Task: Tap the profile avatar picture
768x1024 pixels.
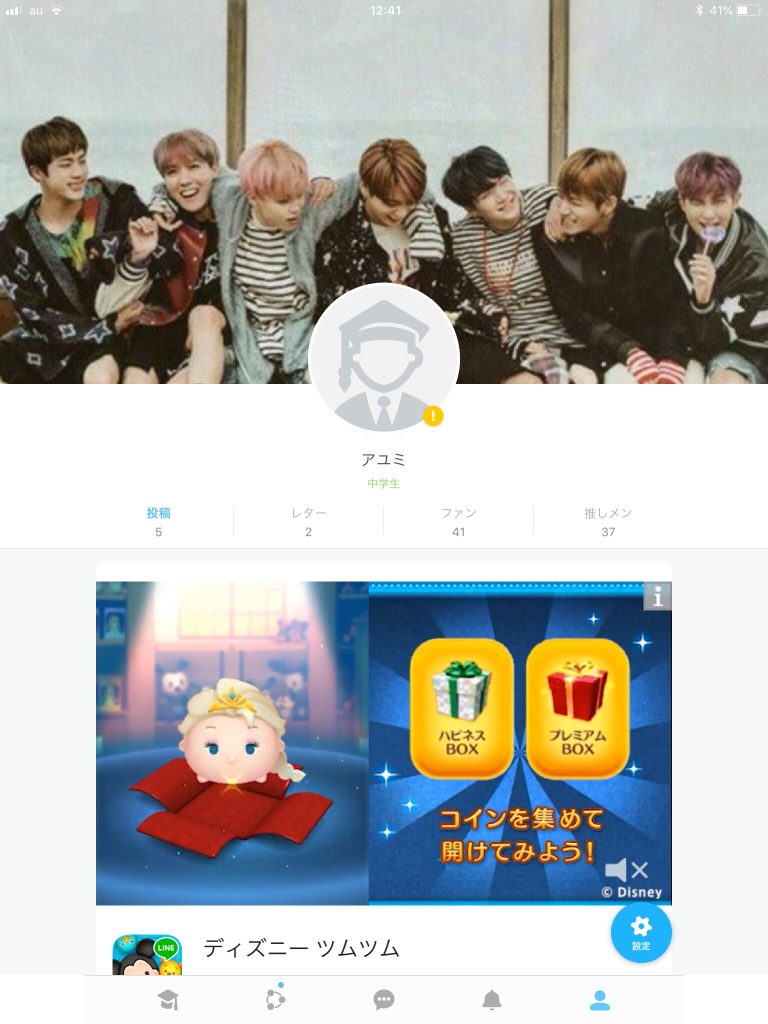Action: 384,358
